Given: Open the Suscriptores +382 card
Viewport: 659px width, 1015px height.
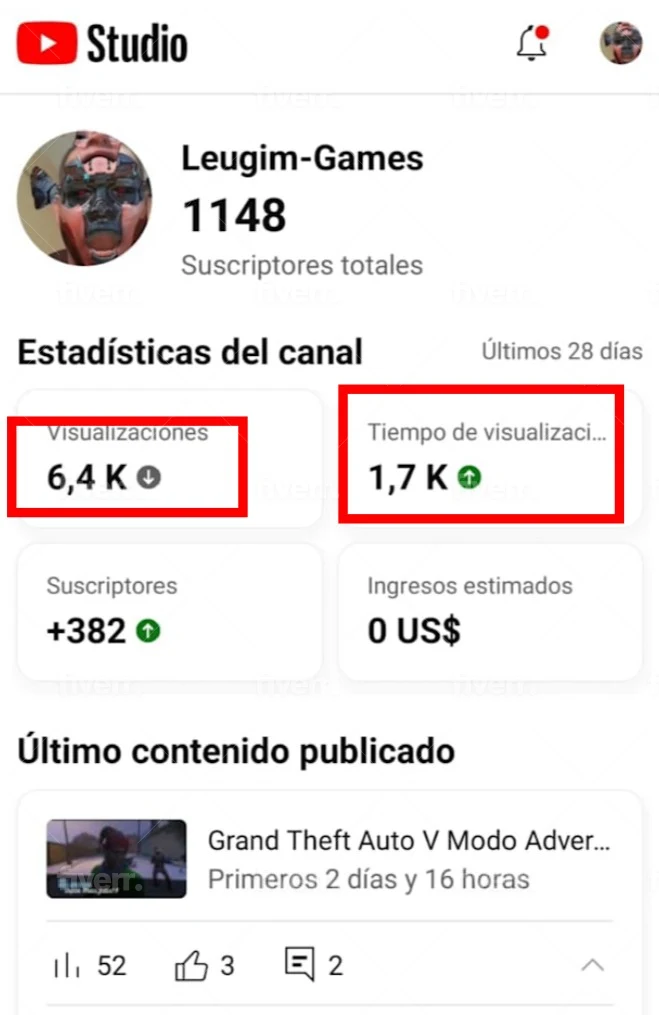Looking at the screenshot, I should pyautogui.click(x=169, y=612).
